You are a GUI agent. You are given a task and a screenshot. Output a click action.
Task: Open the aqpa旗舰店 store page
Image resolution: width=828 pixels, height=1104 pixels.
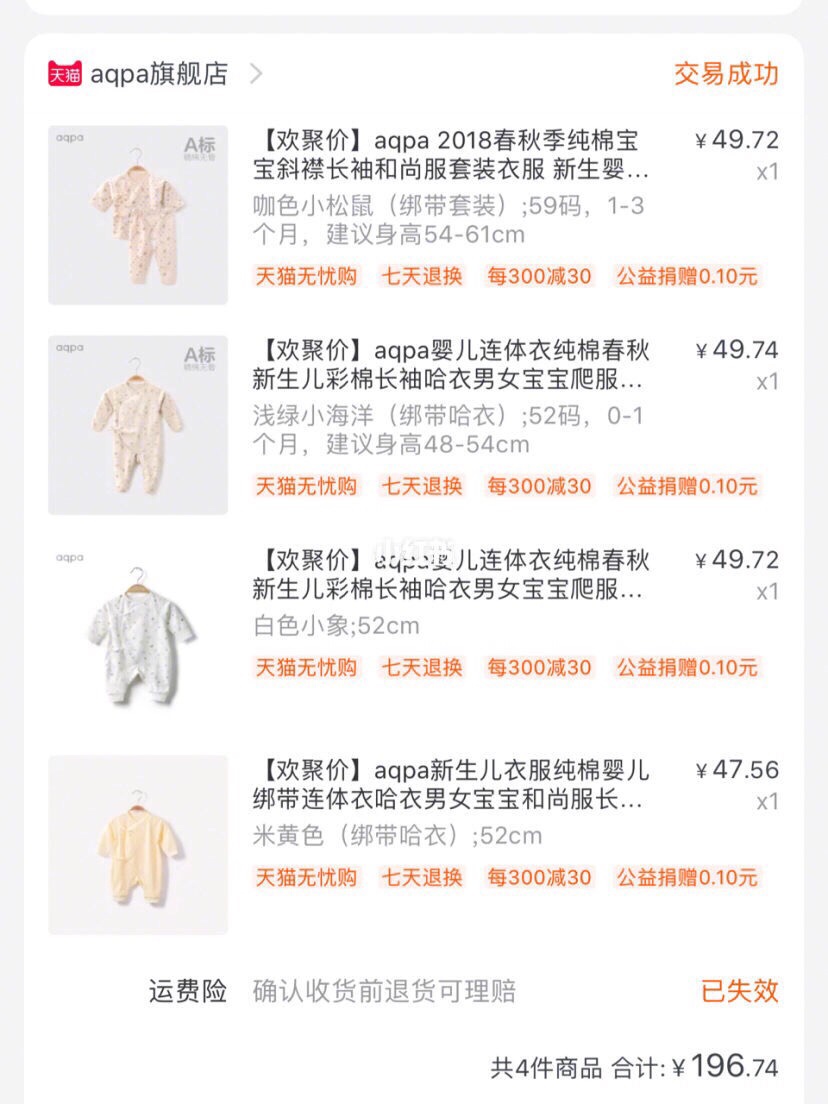(x=160, y=74)
